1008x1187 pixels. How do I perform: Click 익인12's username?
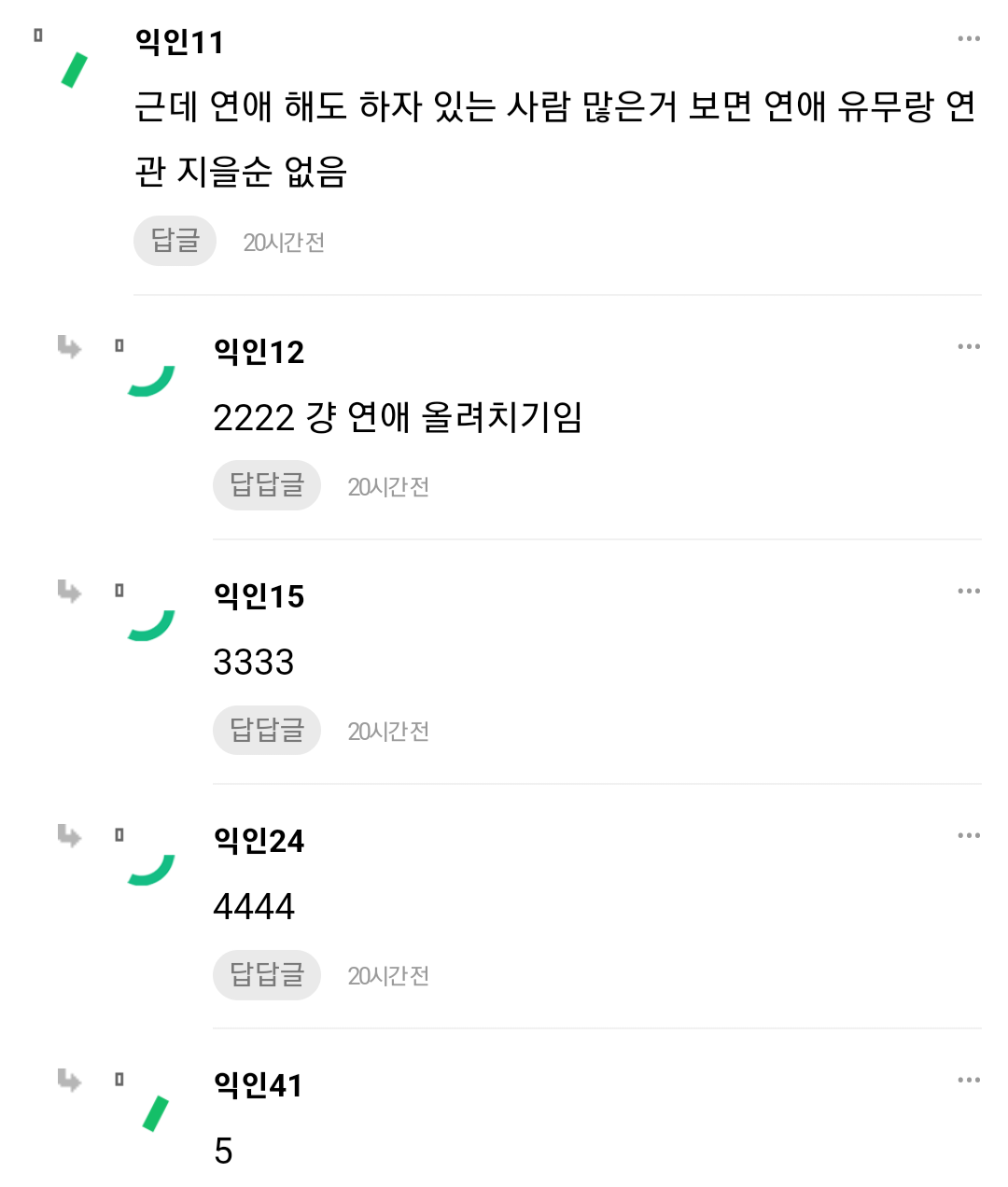259,352
